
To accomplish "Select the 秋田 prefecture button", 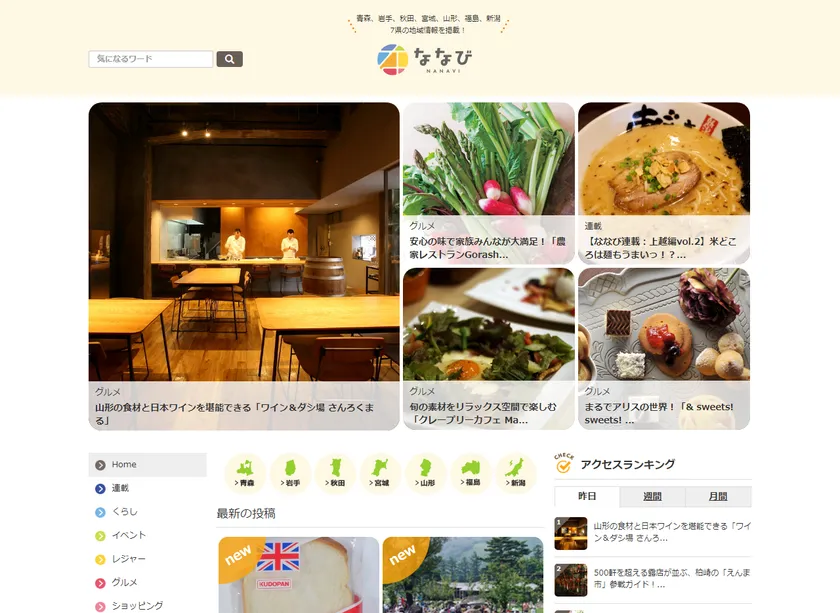I will click(x=335, y=473).
